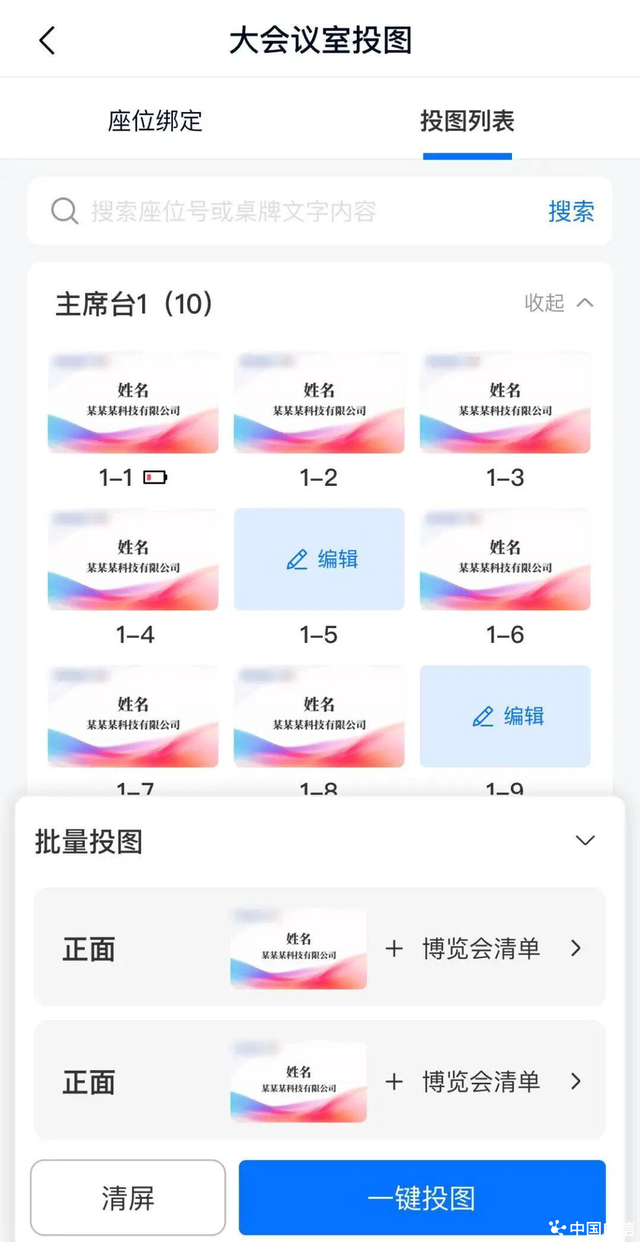Tap 编辑 on seat 1-5
This screenshot has height=1242, width=640.
pyautogui.click(x=319, y=559)
